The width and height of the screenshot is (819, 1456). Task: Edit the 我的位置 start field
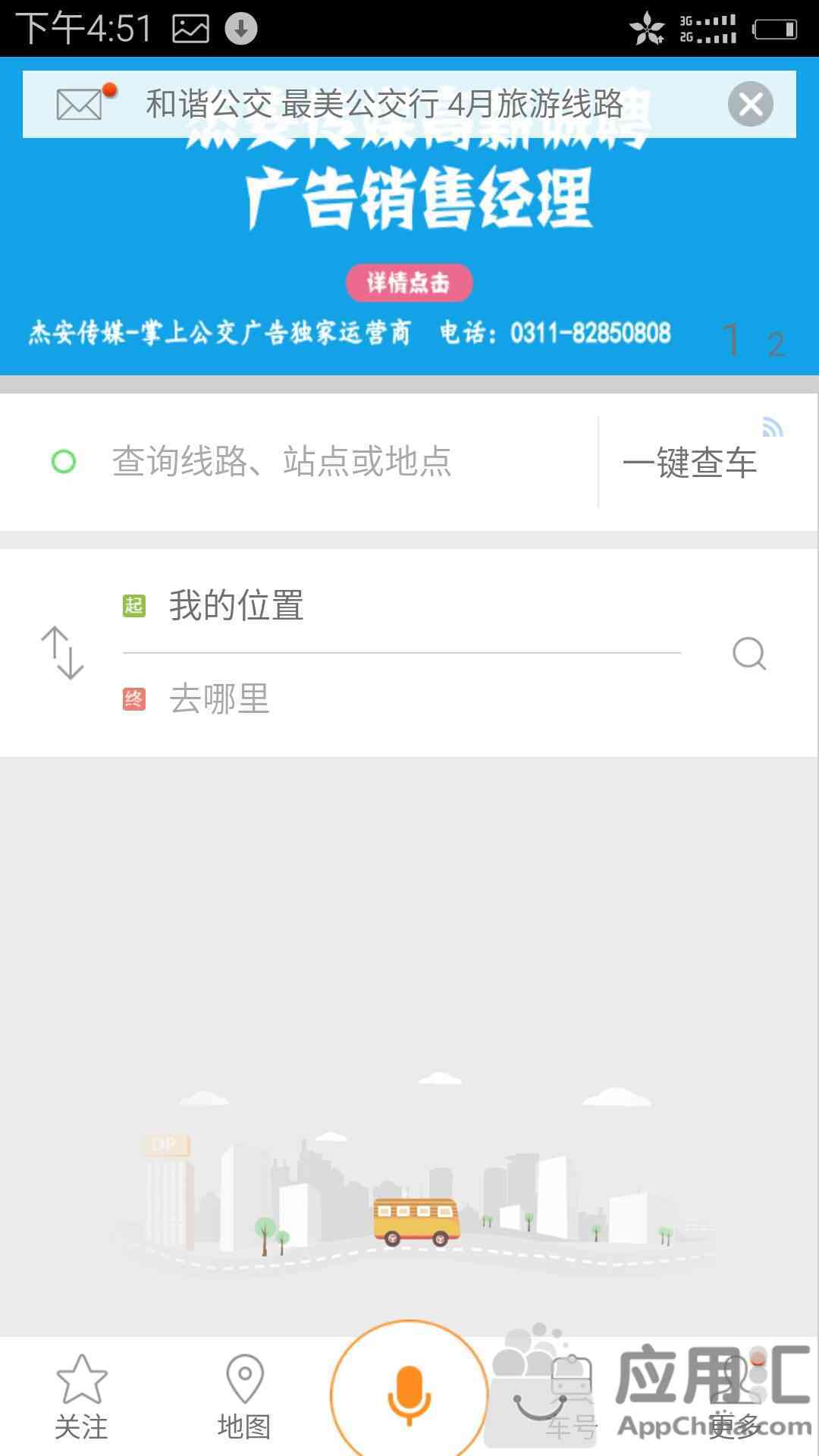(x=402, y=606)
